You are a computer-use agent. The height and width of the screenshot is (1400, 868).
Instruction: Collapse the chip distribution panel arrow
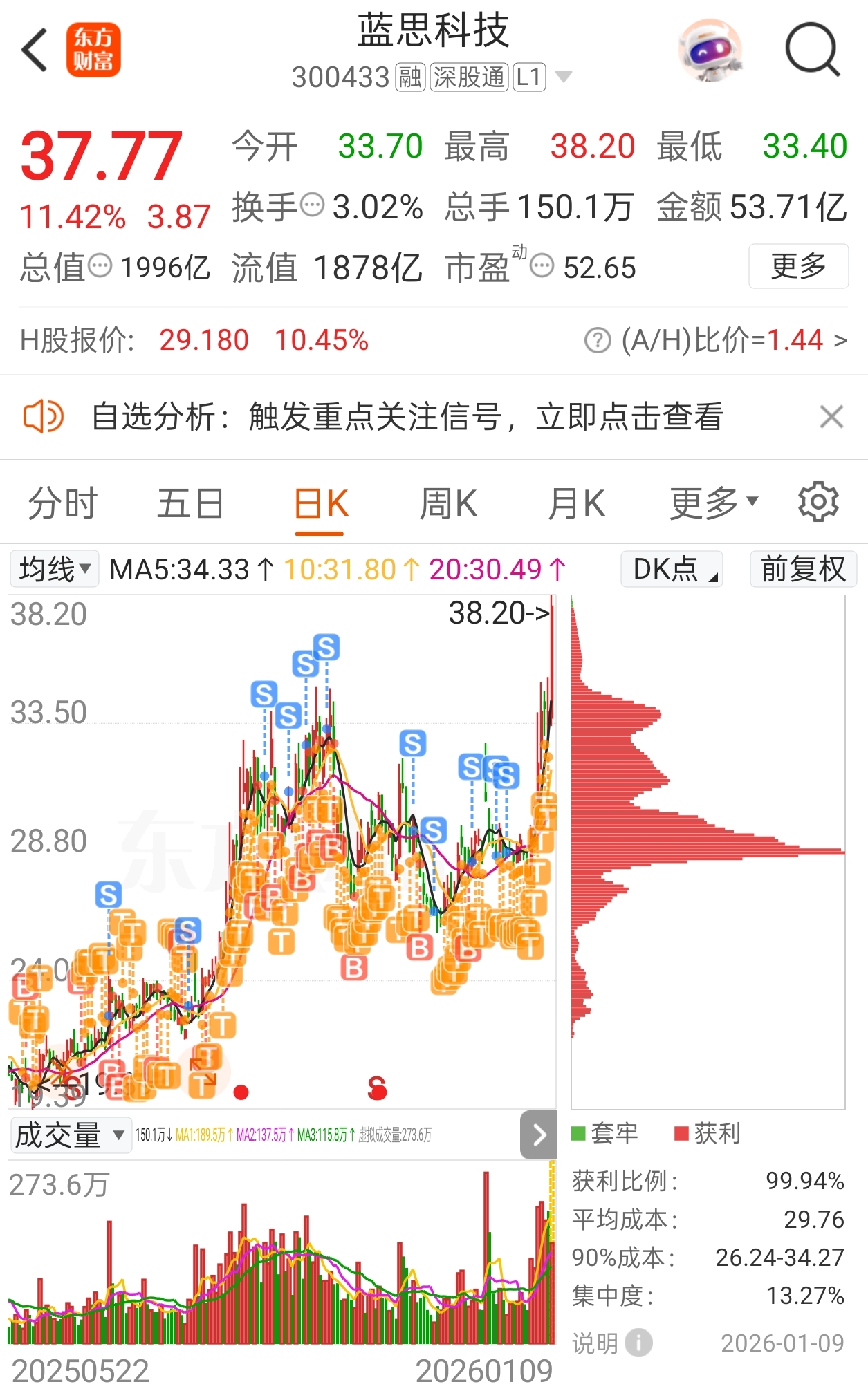coord(539,1135)
